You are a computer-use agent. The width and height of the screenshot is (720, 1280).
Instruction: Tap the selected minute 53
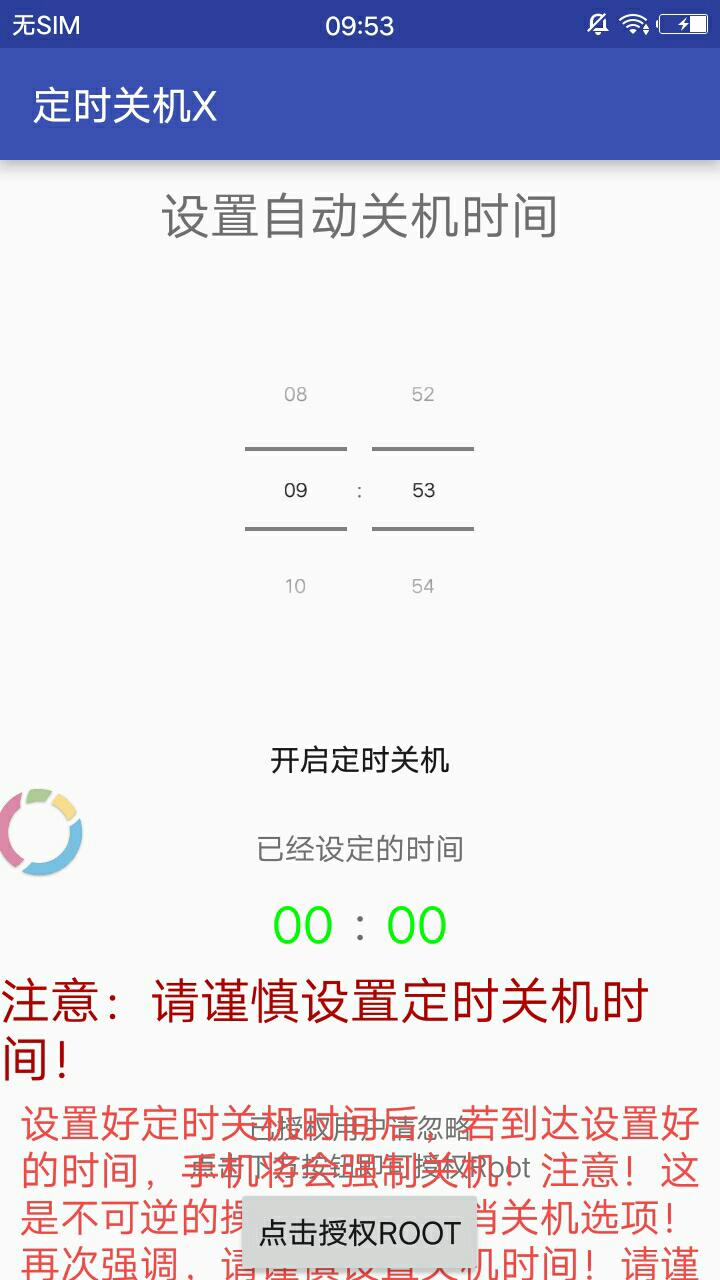point(423,490)
